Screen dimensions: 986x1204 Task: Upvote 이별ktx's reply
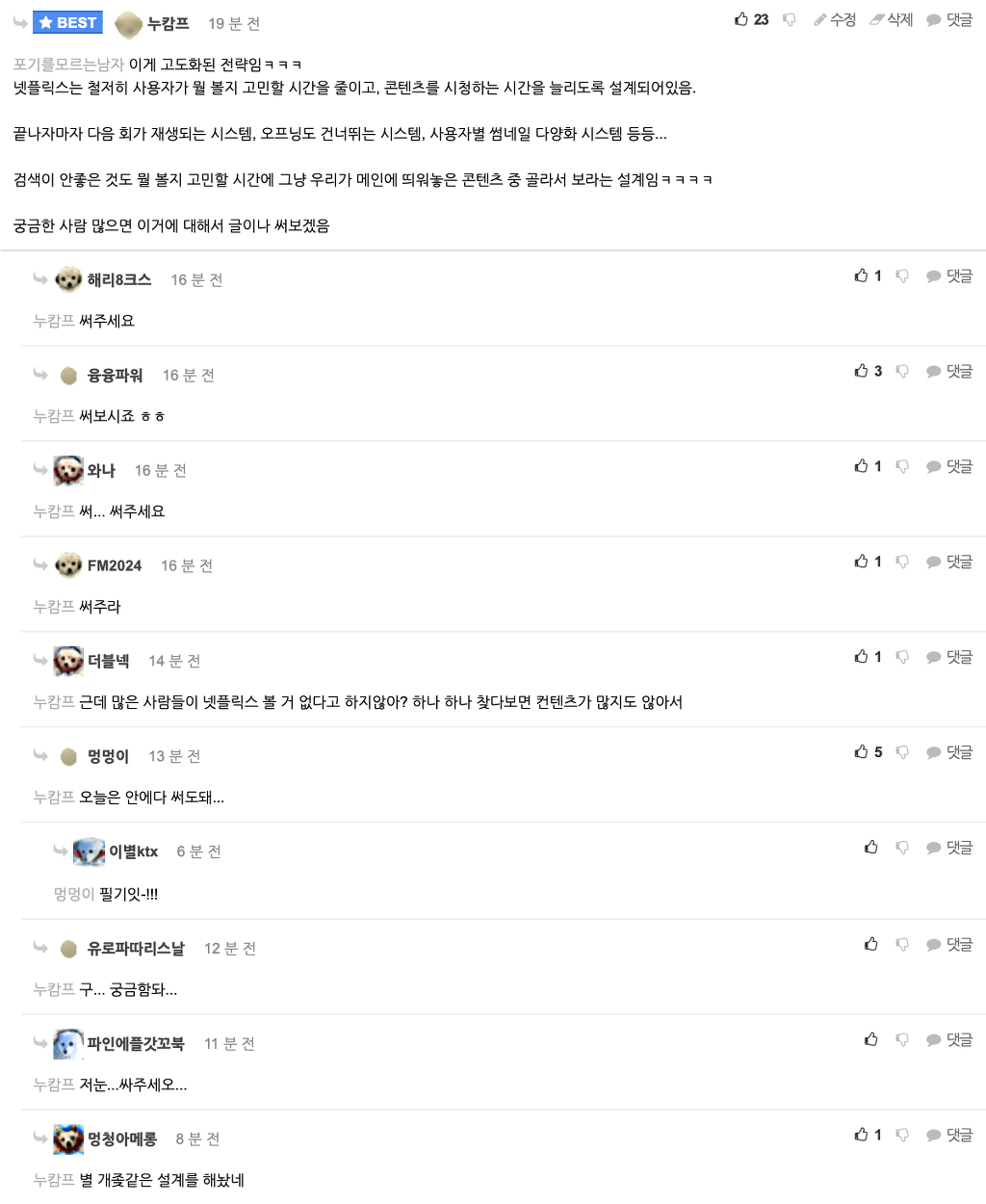871,848
